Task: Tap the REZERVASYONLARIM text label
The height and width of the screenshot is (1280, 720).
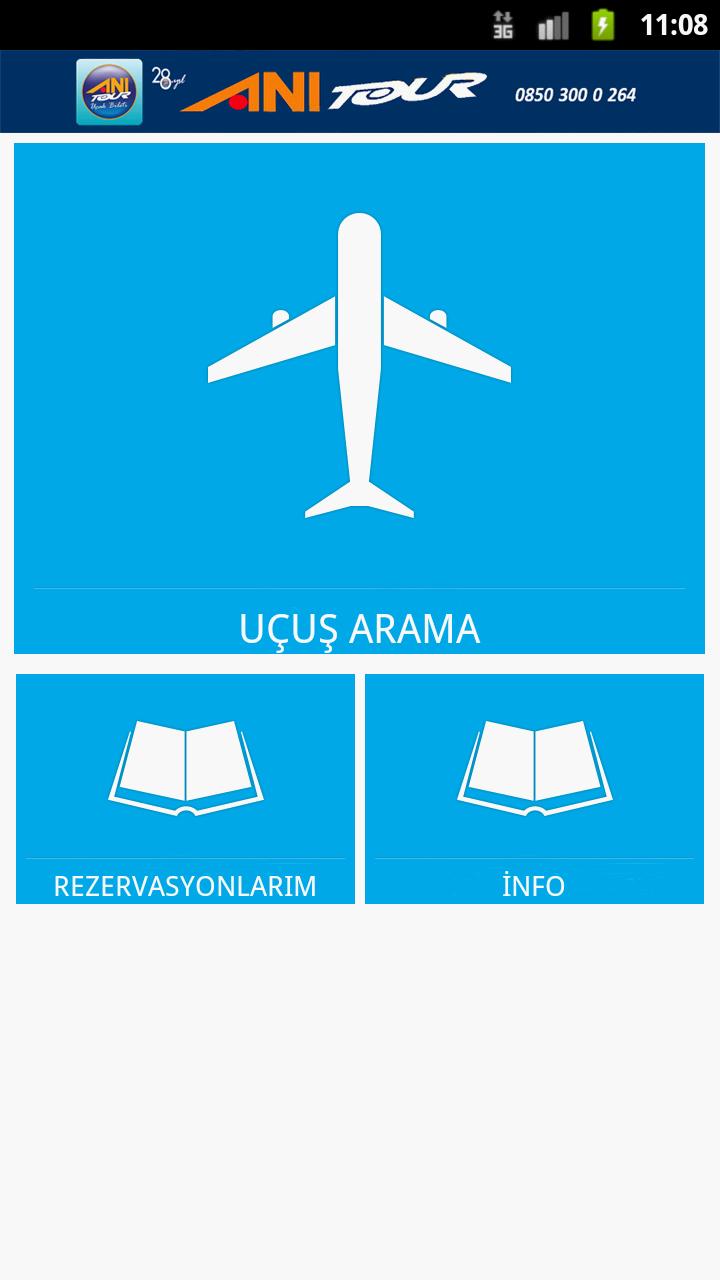Action: [x=185, y=886]
